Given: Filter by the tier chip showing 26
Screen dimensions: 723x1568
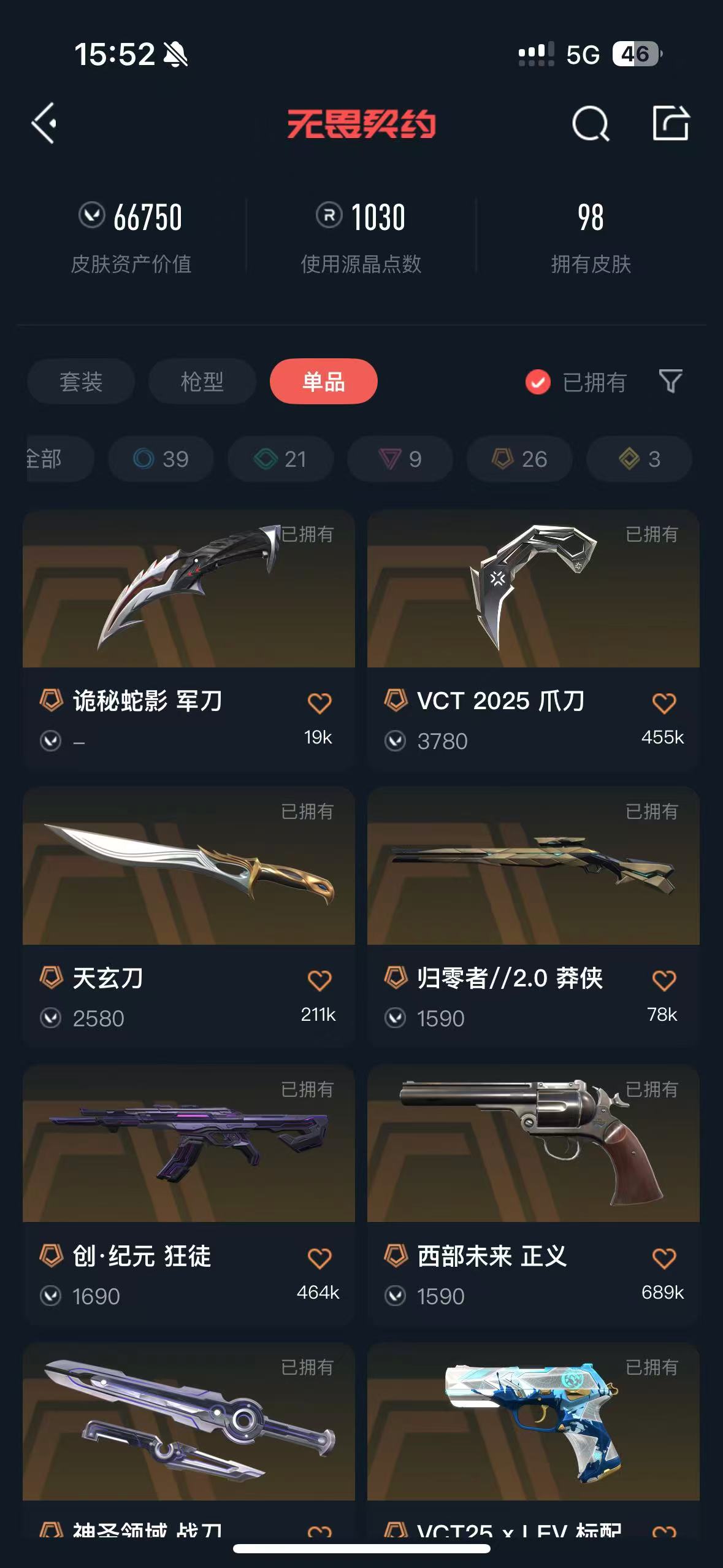Looking at the screenshot, I should pos(519,459).
